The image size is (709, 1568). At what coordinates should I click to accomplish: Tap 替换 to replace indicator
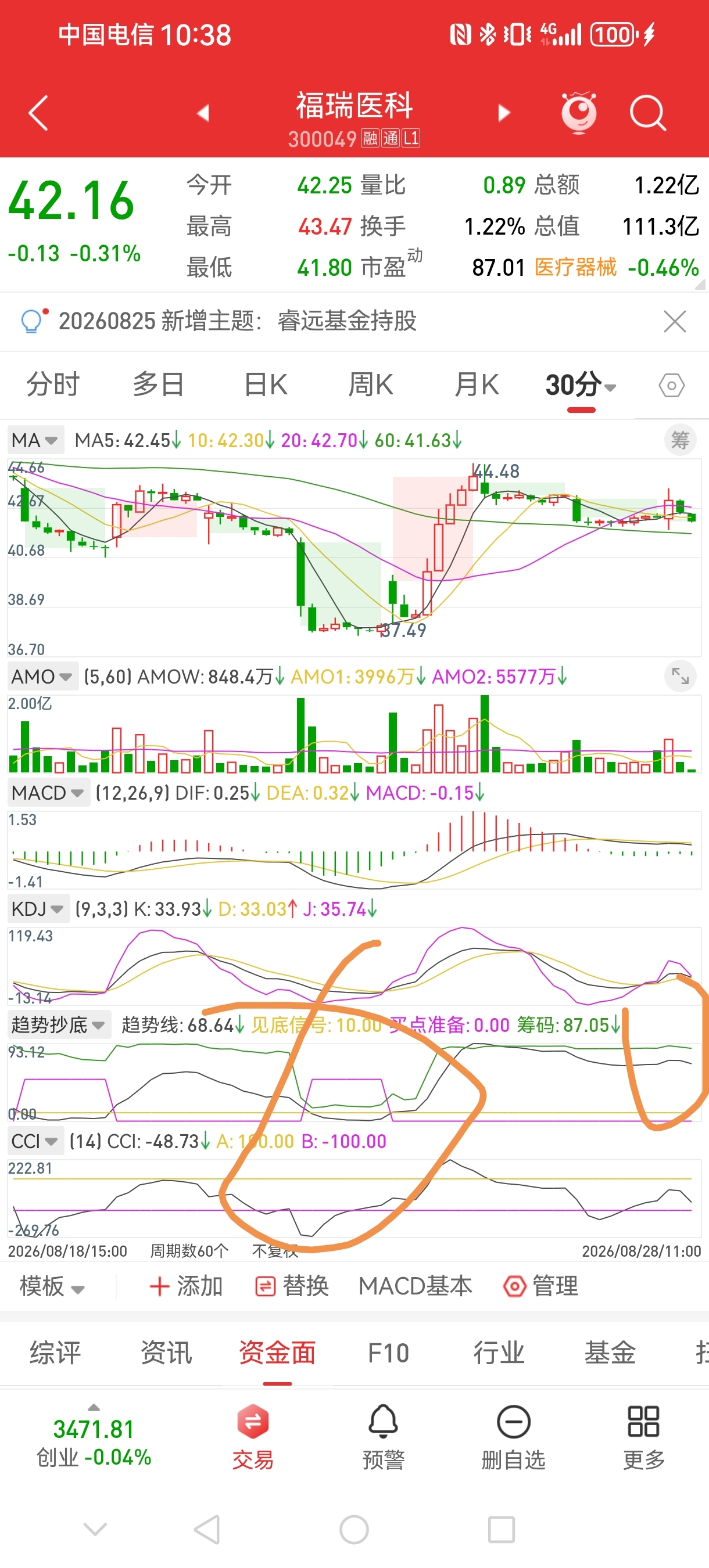292,1286
